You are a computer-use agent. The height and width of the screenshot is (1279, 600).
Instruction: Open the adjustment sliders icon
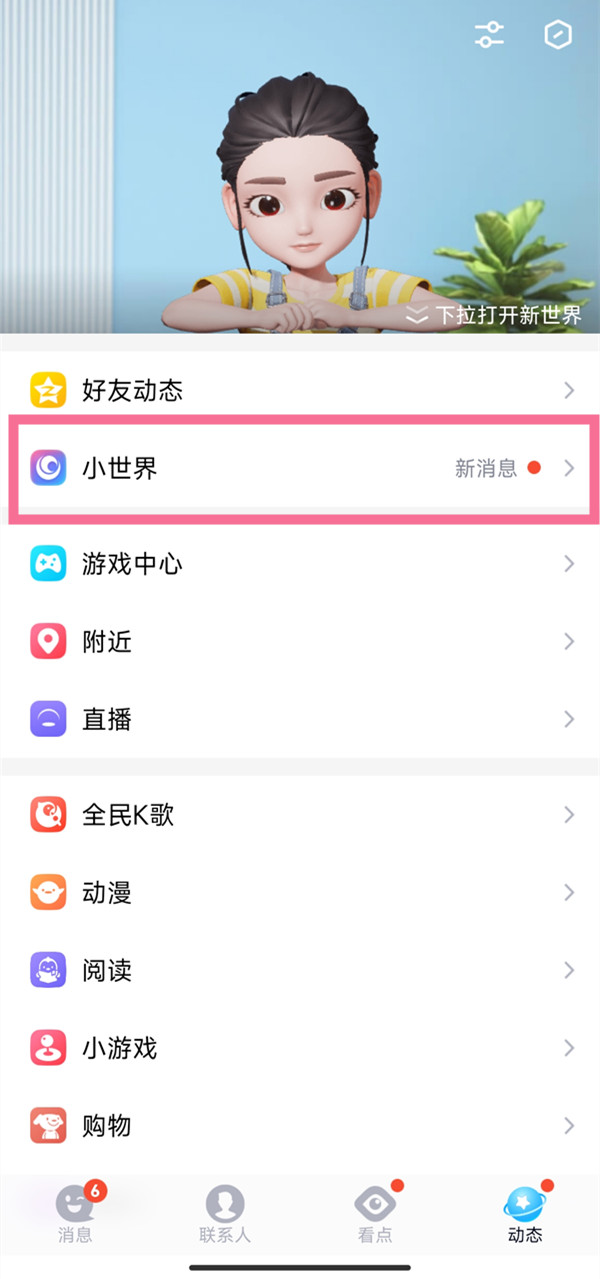pos(490,35)
